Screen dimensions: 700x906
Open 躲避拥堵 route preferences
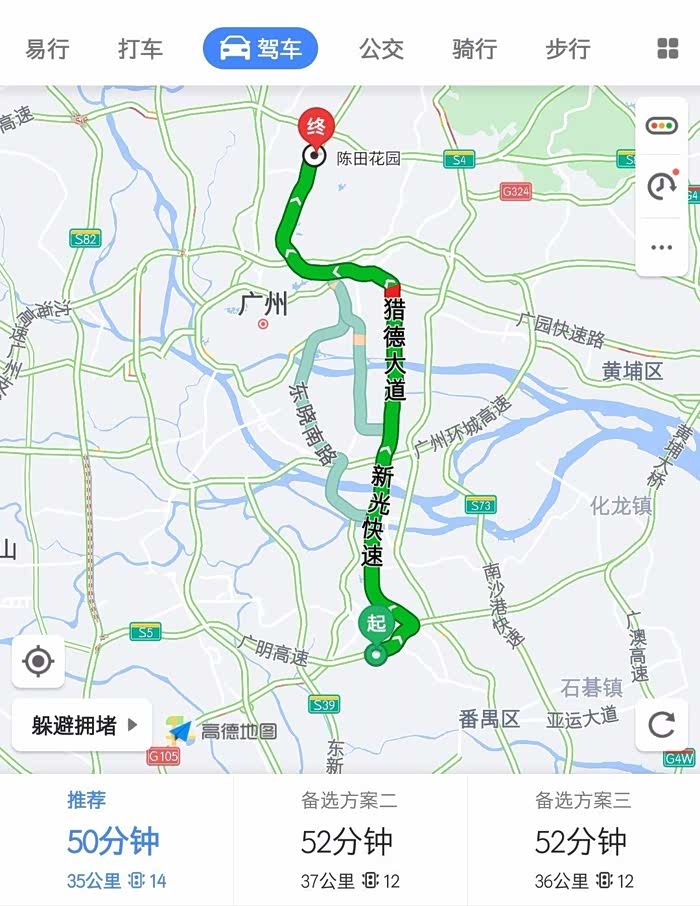point(82,725)
